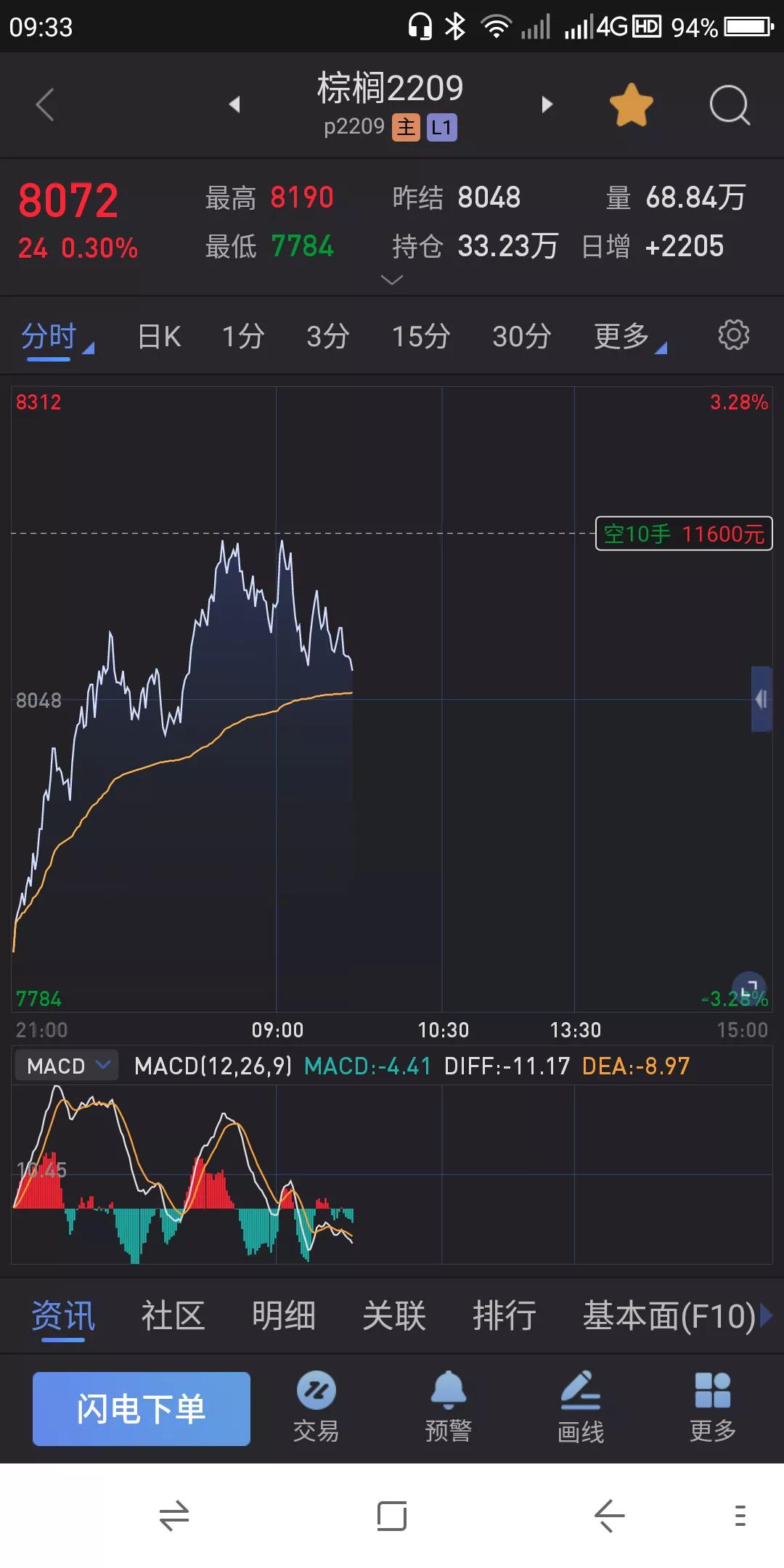Open the 预警 alert bell
This screenshot has height=1568, width=784.
[449, 1406]
